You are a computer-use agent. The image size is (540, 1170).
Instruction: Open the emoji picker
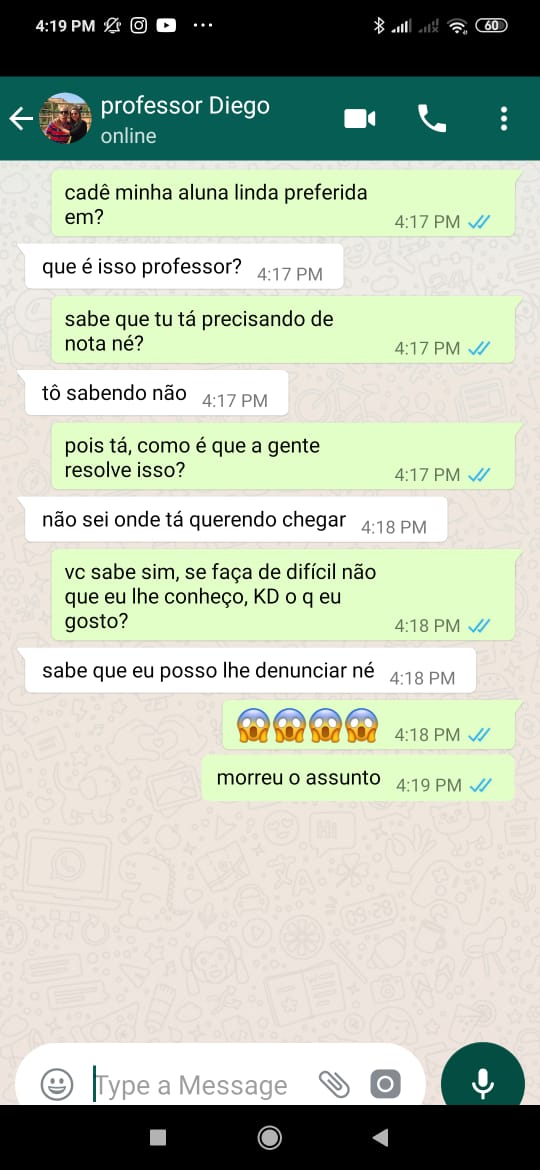57,1084
